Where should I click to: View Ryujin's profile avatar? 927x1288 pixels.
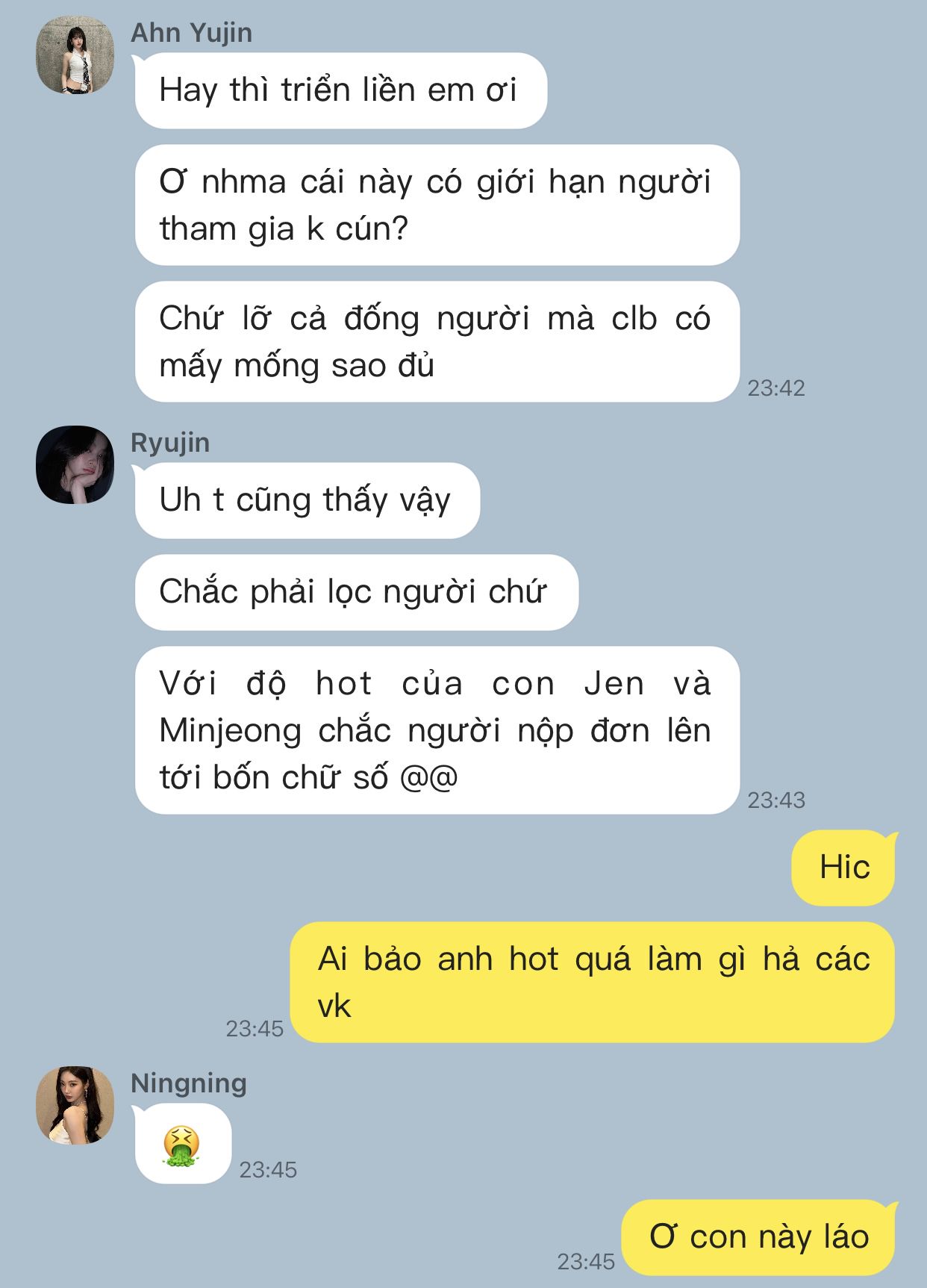[x=75, y=464]
